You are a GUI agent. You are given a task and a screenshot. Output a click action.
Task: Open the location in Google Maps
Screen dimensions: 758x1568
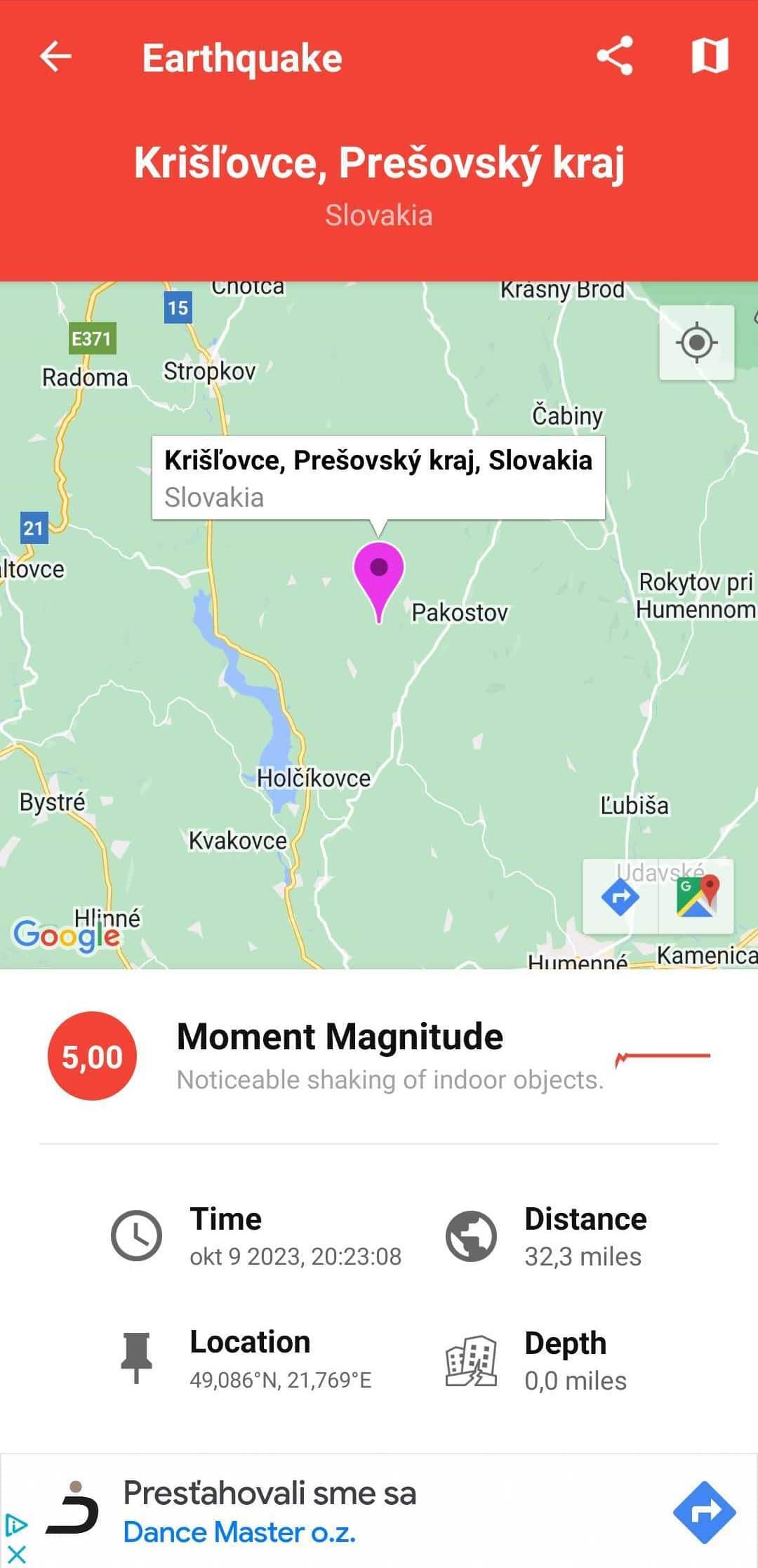[697, 896]
